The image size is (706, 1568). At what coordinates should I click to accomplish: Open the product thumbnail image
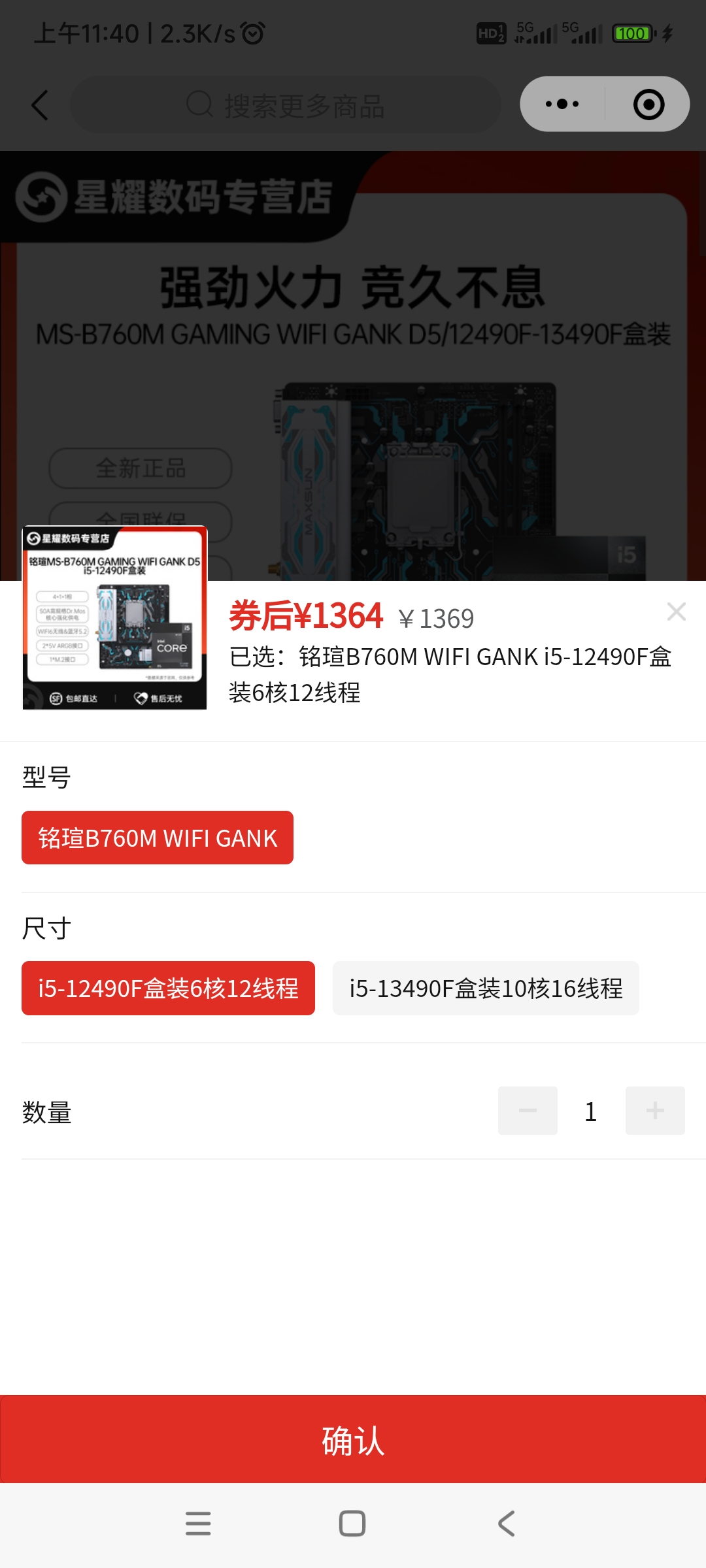coord(115,618)
